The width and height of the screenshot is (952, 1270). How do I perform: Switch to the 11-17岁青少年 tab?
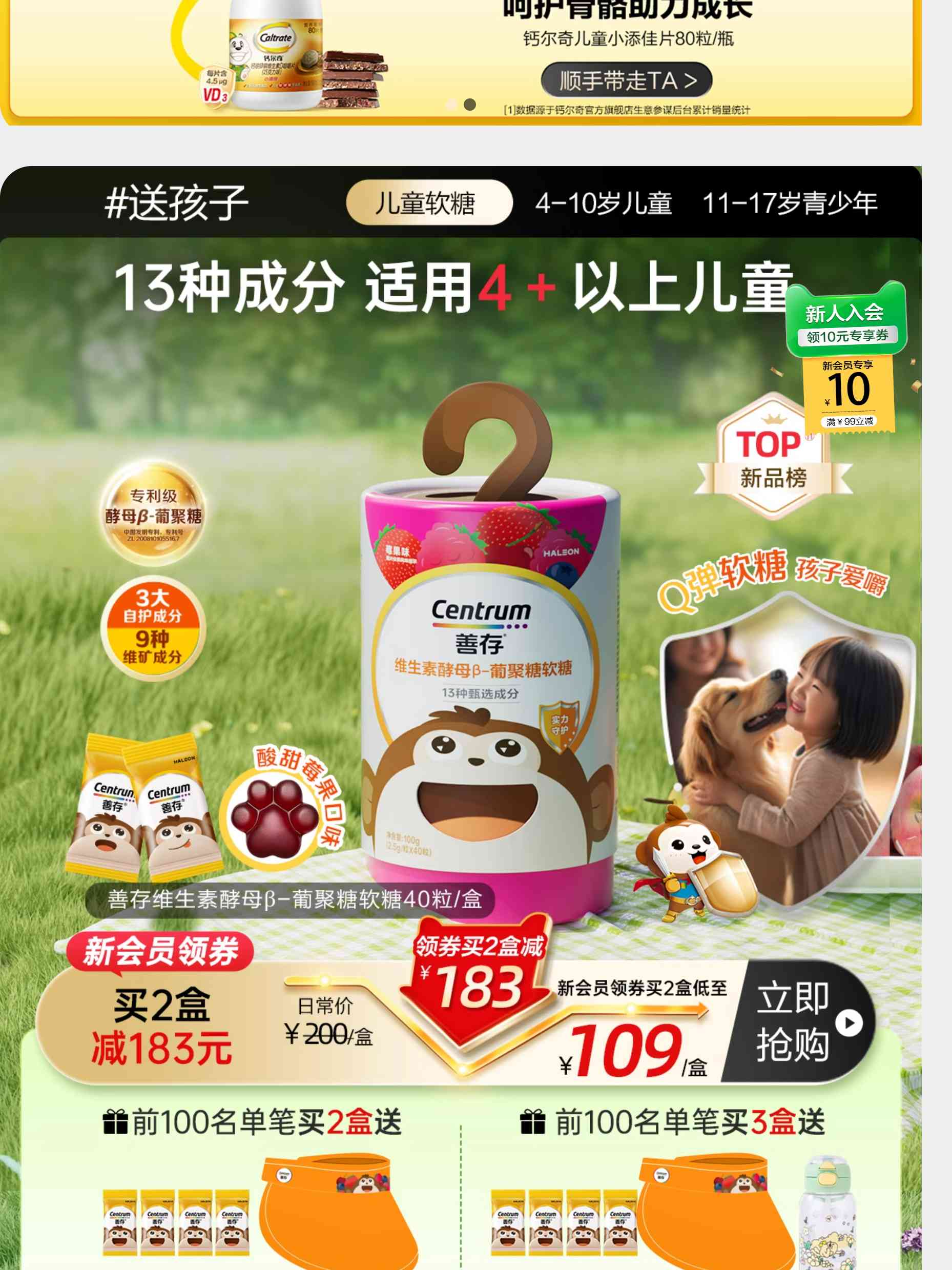[790, 203]
